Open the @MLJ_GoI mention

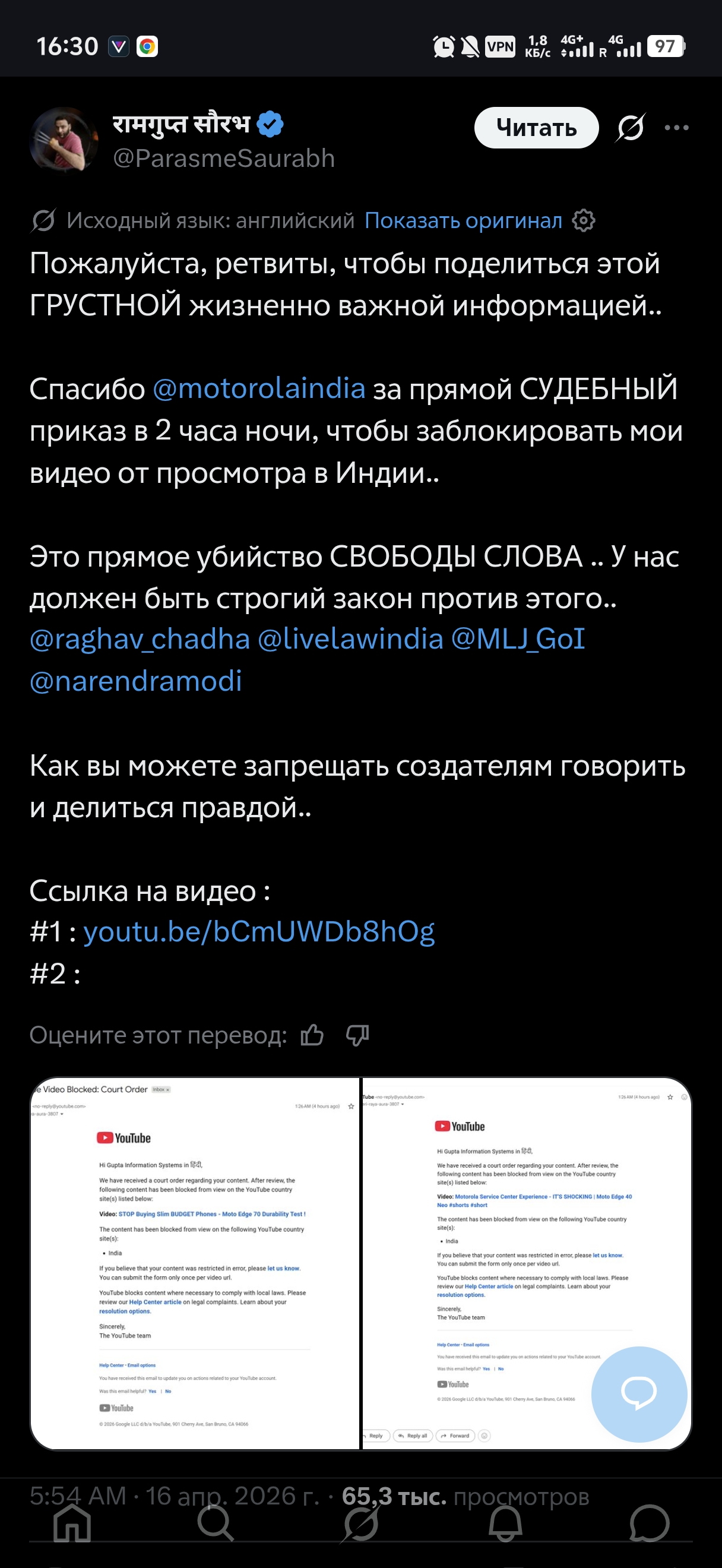[x=518, y=639]
